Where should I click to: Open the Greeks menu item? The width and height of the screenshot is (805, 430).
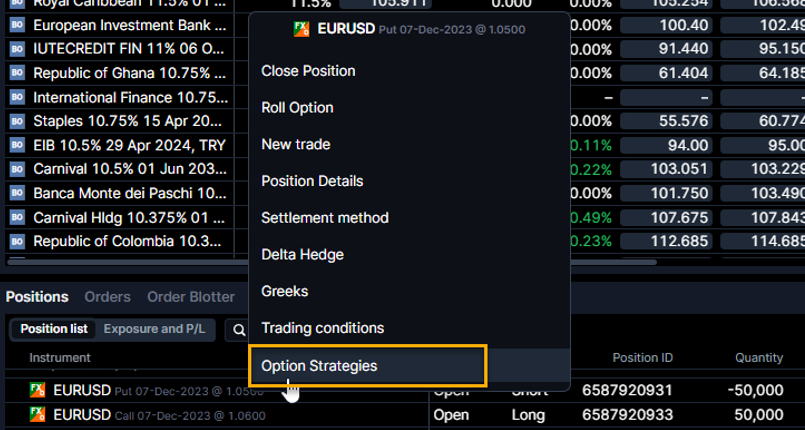pos(284,292)
